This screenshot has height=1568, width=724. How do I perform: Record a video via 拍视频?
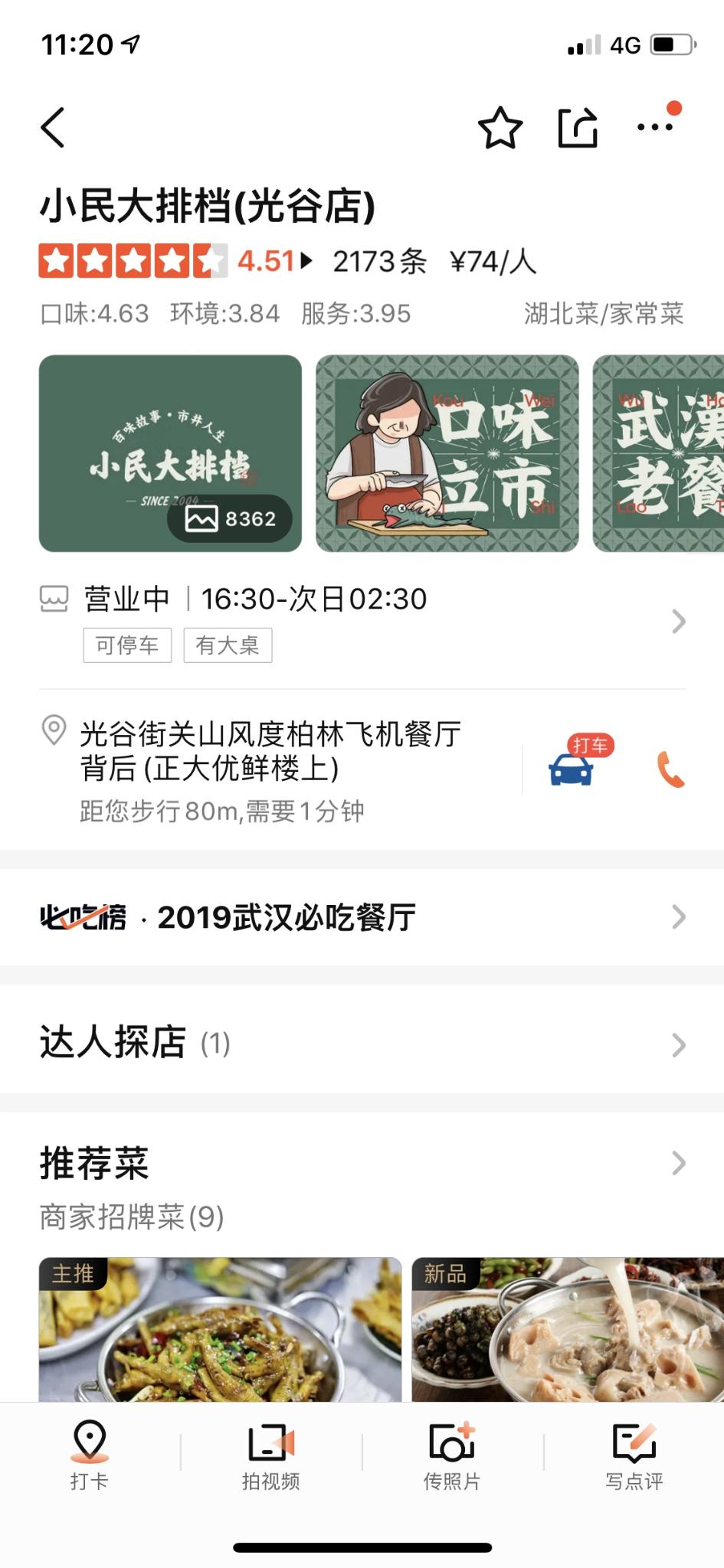(271, 1455)
